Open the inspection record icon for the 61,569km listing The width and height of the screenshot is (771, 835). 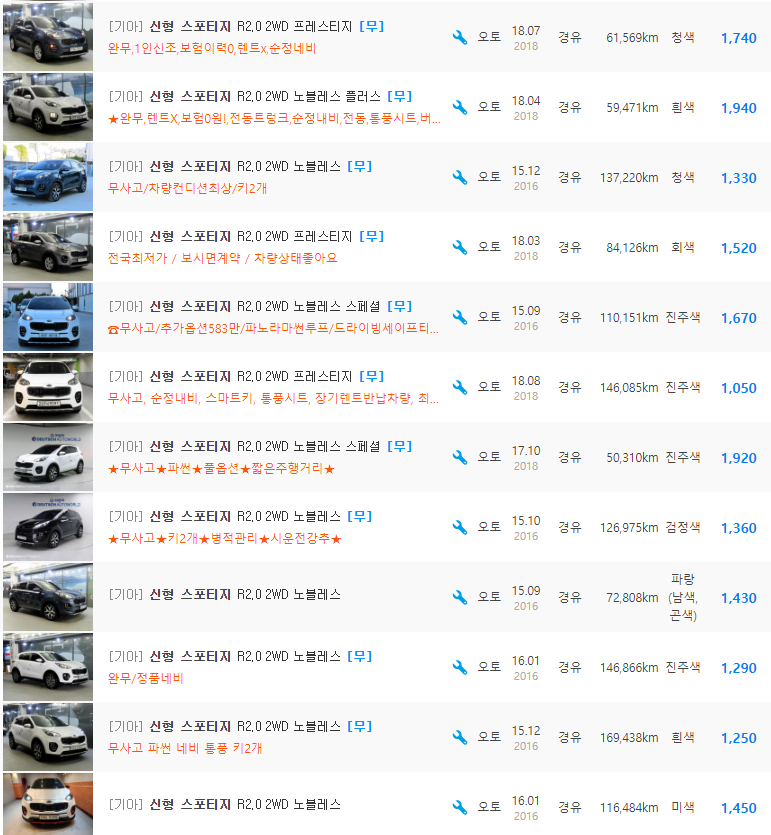460,35
